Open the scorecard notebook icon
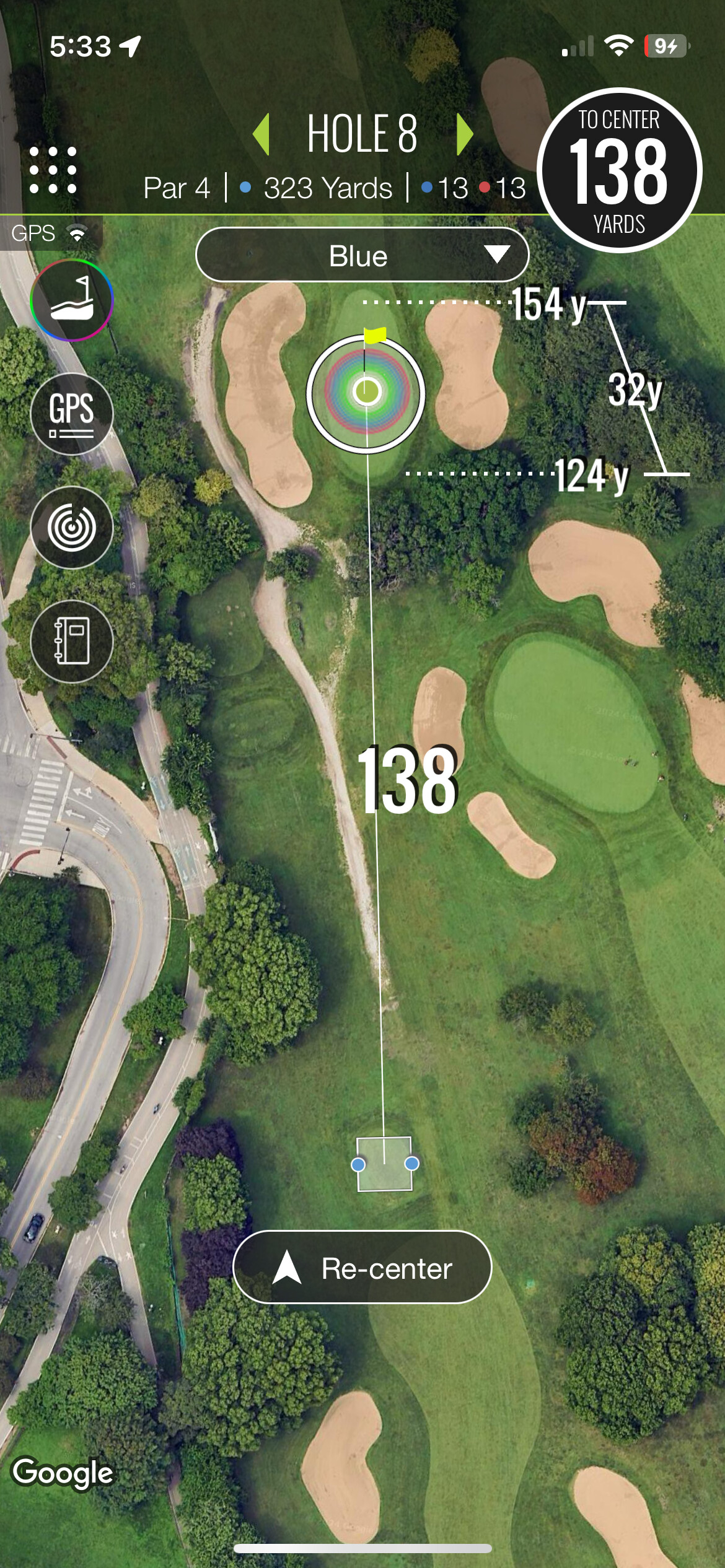This screenshot has width=725, height=1568. [x=72, y=642]
